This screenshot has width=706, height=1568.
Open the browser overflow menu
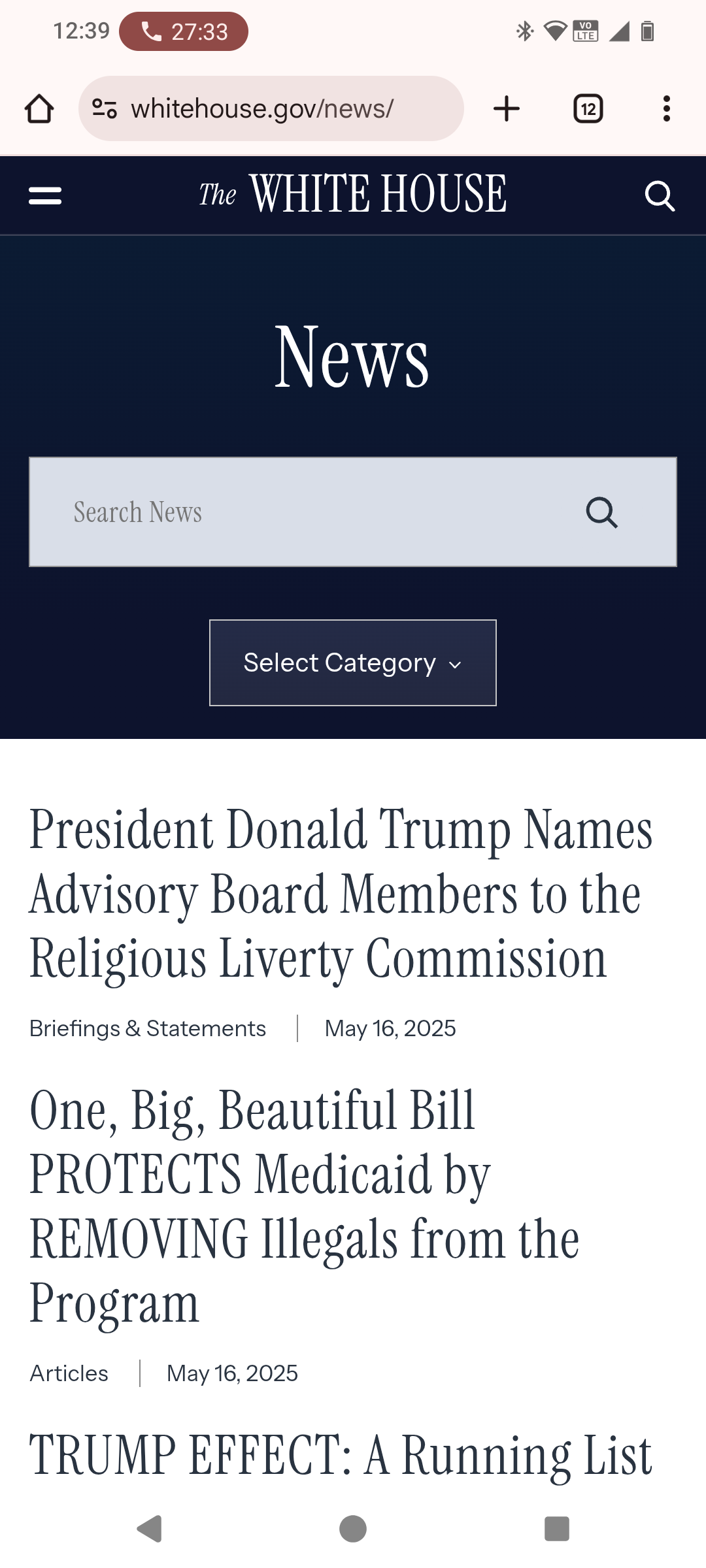pos(667,108)
